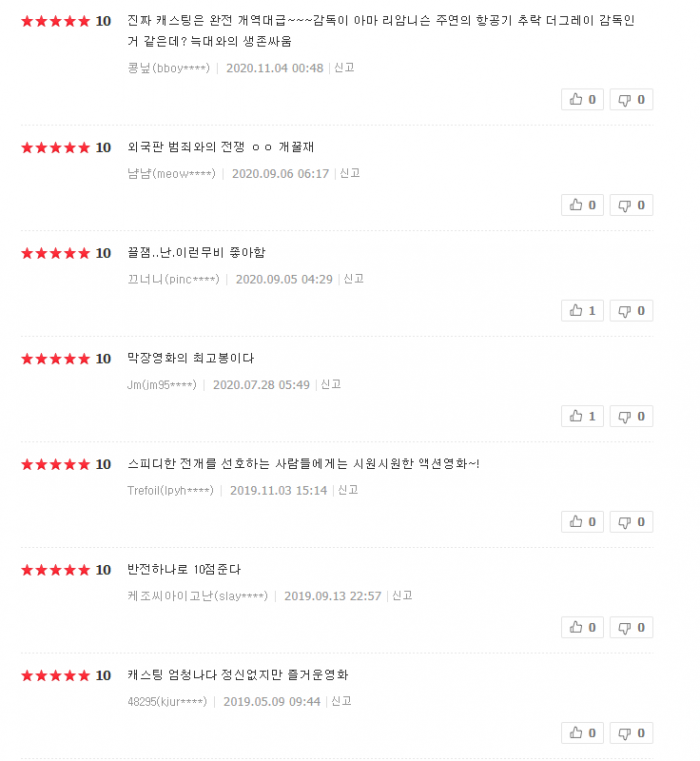This screenshot has width=700, height=761.
Task: Report the review by 콩닢(bboy****)
Action: 344,68
